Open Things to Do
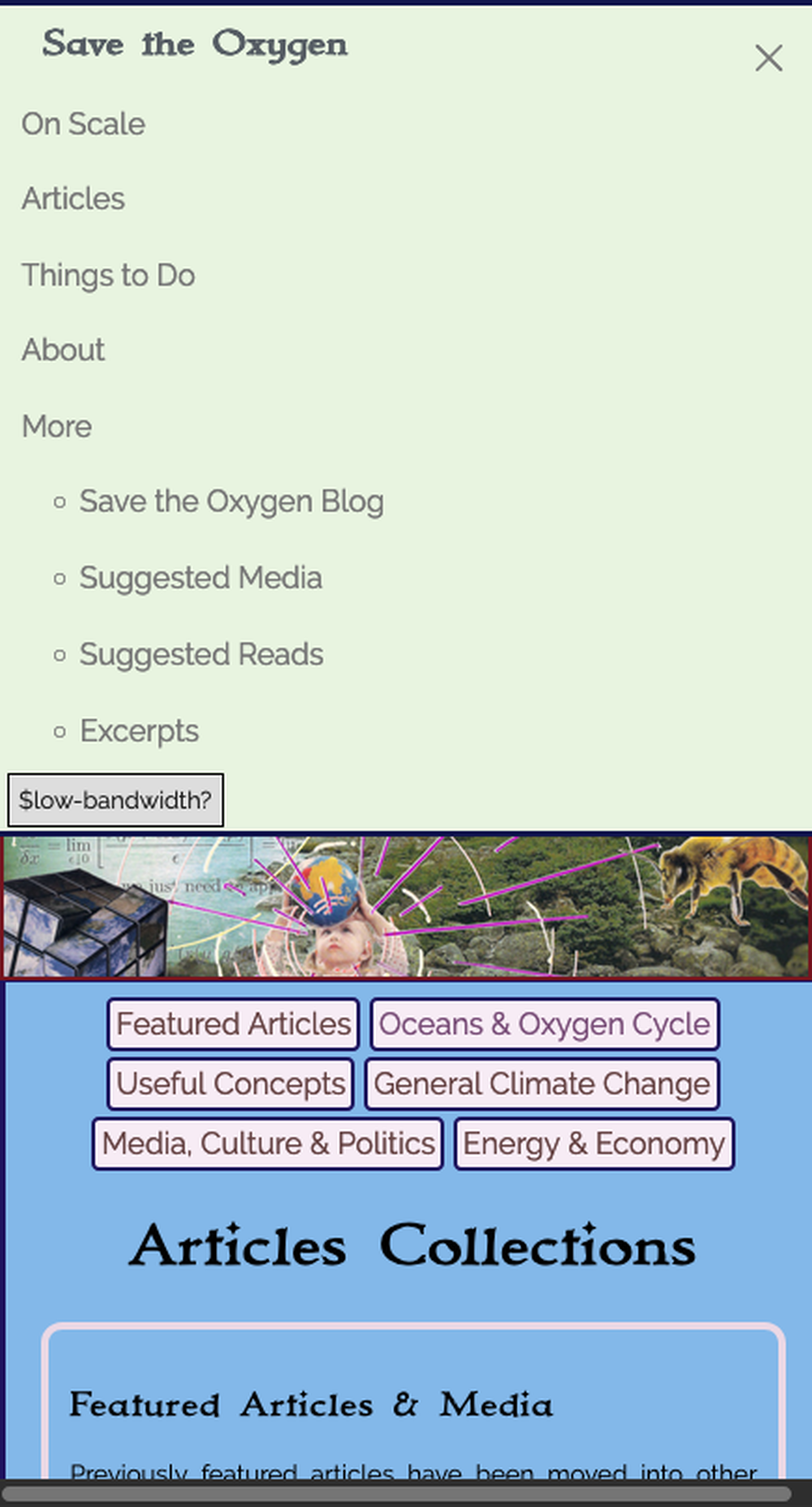This screenshot has width=812, height=1507. pos(109,275)
